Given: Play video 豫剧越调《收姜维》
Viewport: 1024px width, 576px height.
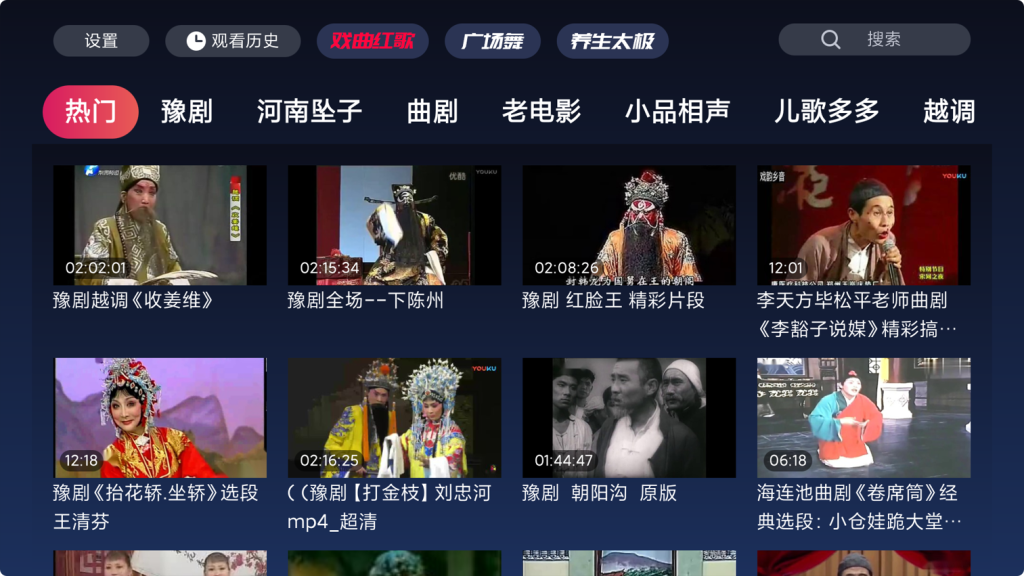Looking at the screenshot, I should pos(160,226).
